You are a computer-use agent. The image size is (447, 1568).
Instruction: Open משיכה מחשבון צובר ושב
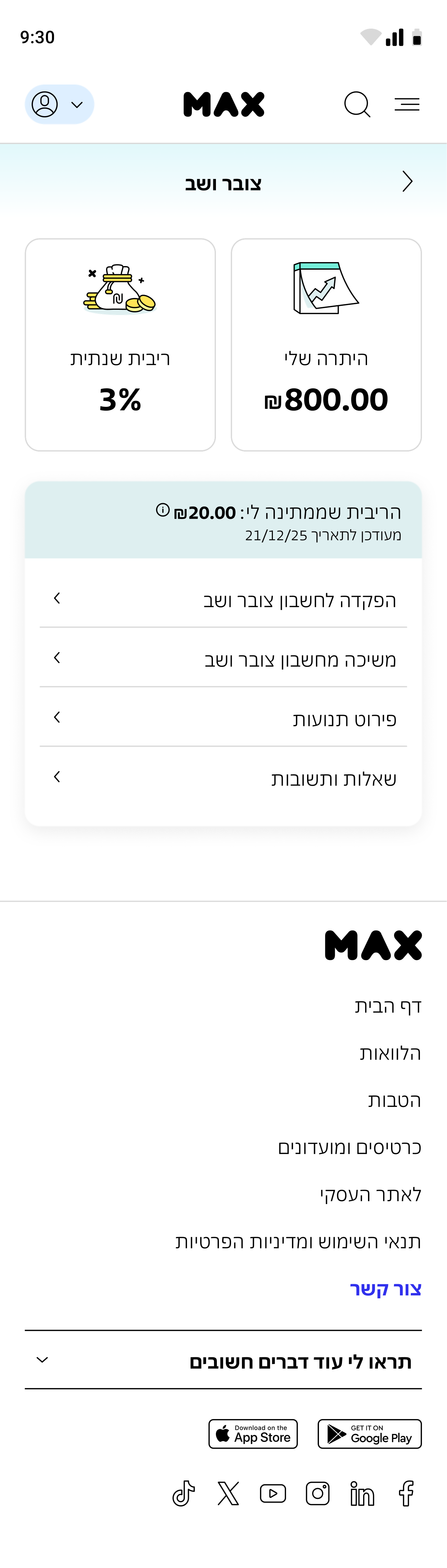point(223,659)
